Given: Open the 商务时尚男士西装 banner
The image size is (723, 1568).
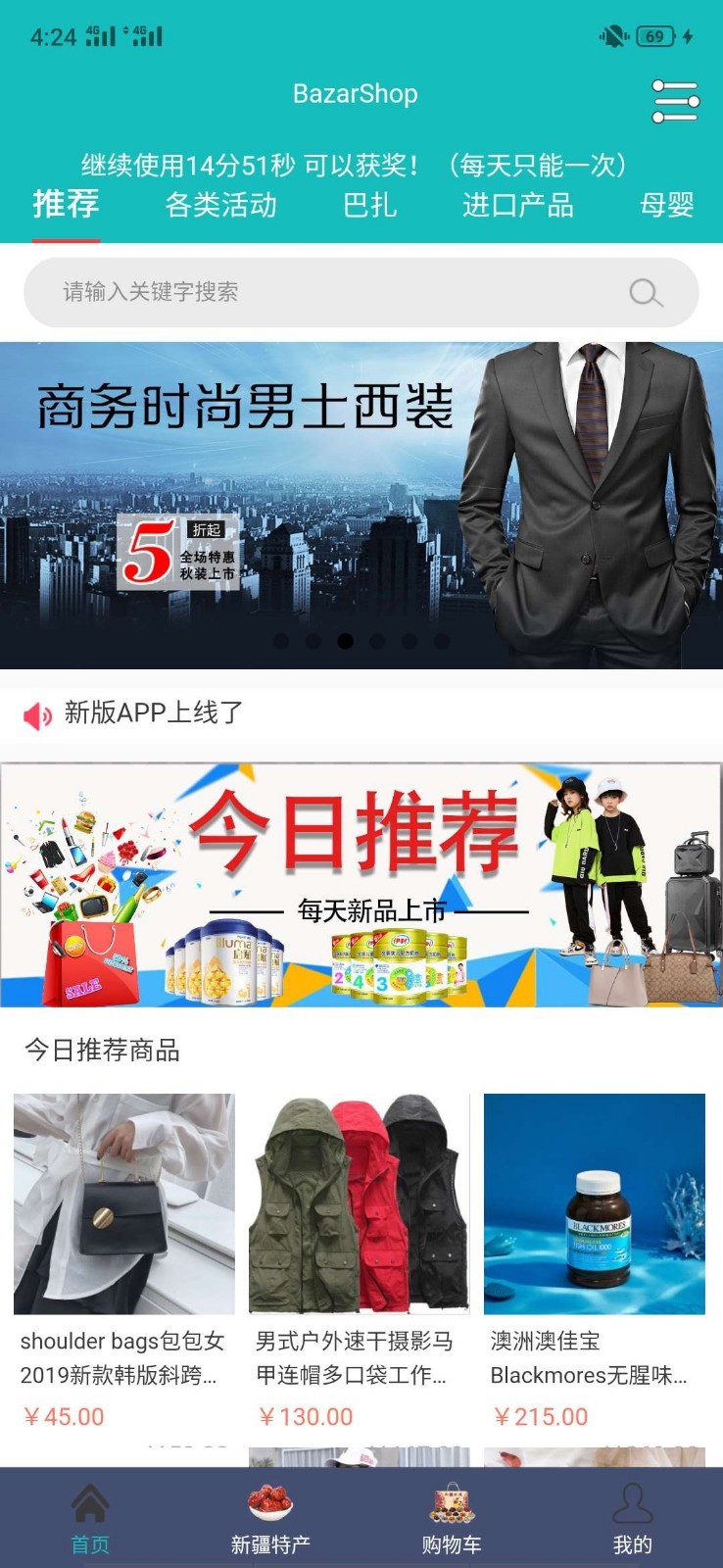Looking at the screenshot, I should point(361,505).
